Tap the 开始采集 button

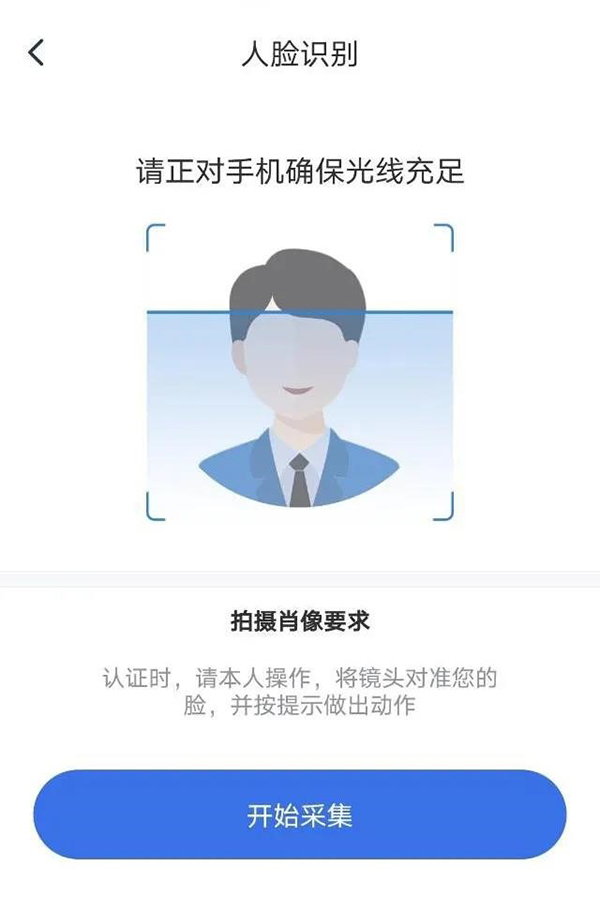pos(300,814)
